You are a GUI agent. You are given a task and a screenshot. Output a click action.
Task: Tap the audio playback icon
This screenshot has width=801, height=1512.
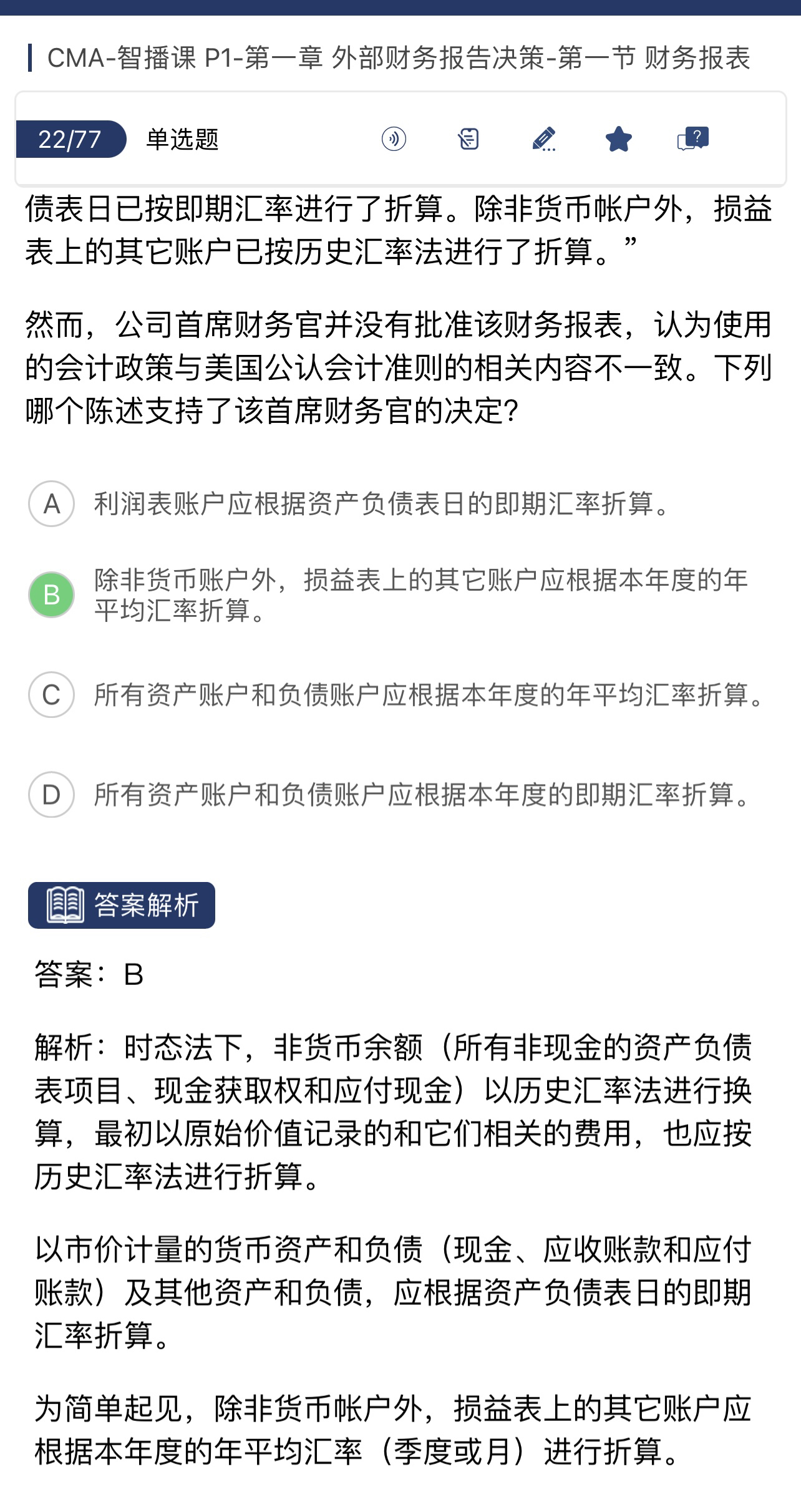point(394,138)
